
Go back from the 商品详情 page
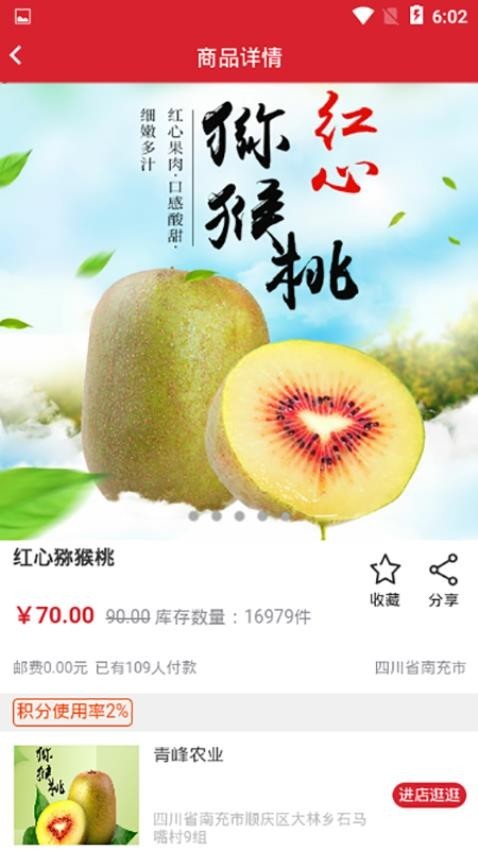(16, 56)
